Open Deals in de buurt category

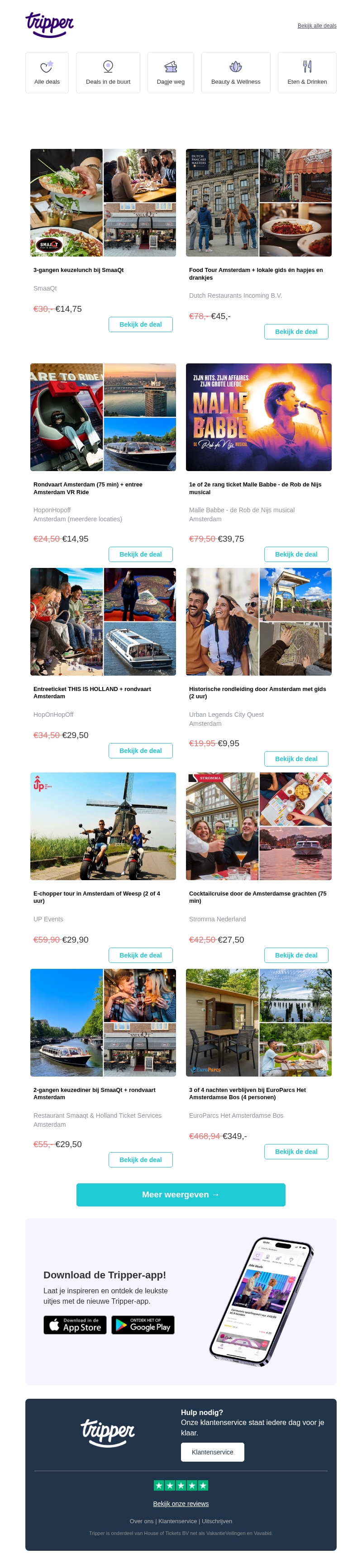[x=108, y=72]
